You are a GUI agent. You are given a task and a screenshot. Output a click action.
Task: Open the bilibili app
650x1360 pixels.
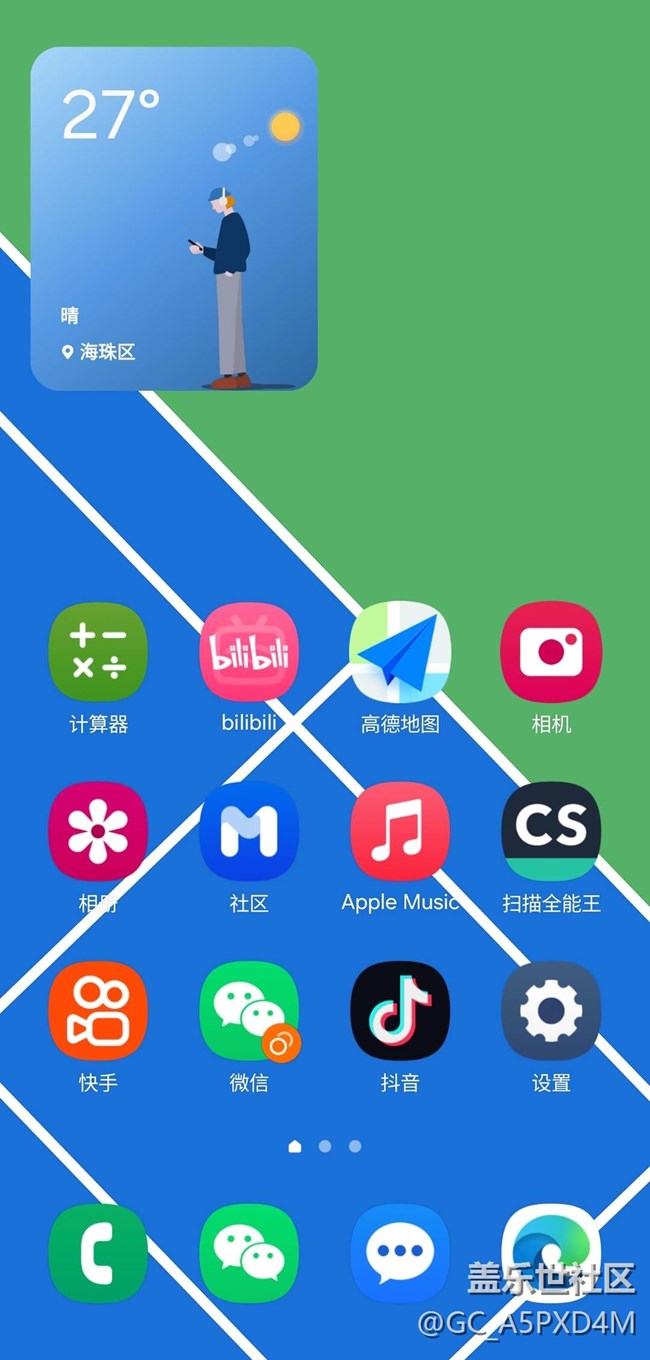[249, 653]
